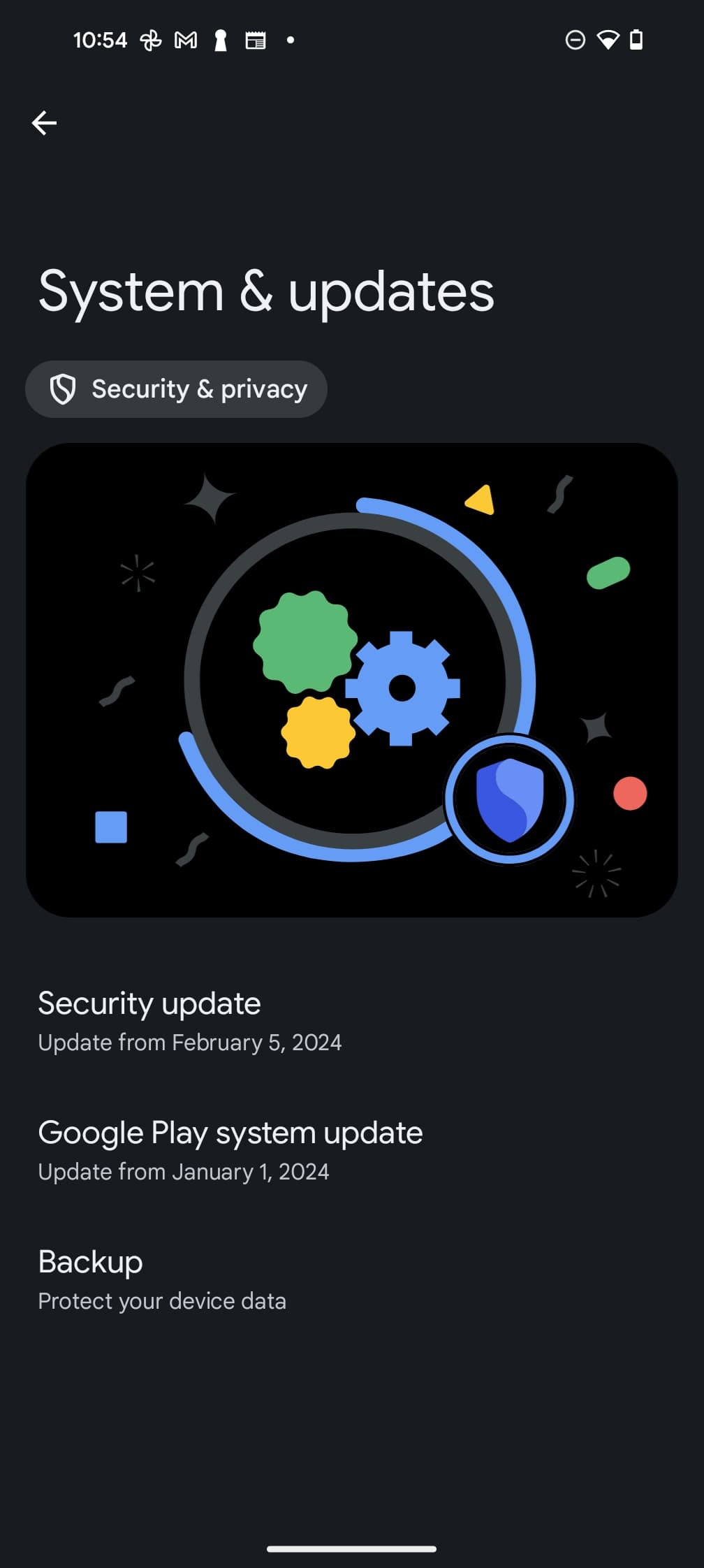
Task: Tap the battery icon in status bar
Action: pyautogui.click(x=637, y=41)
